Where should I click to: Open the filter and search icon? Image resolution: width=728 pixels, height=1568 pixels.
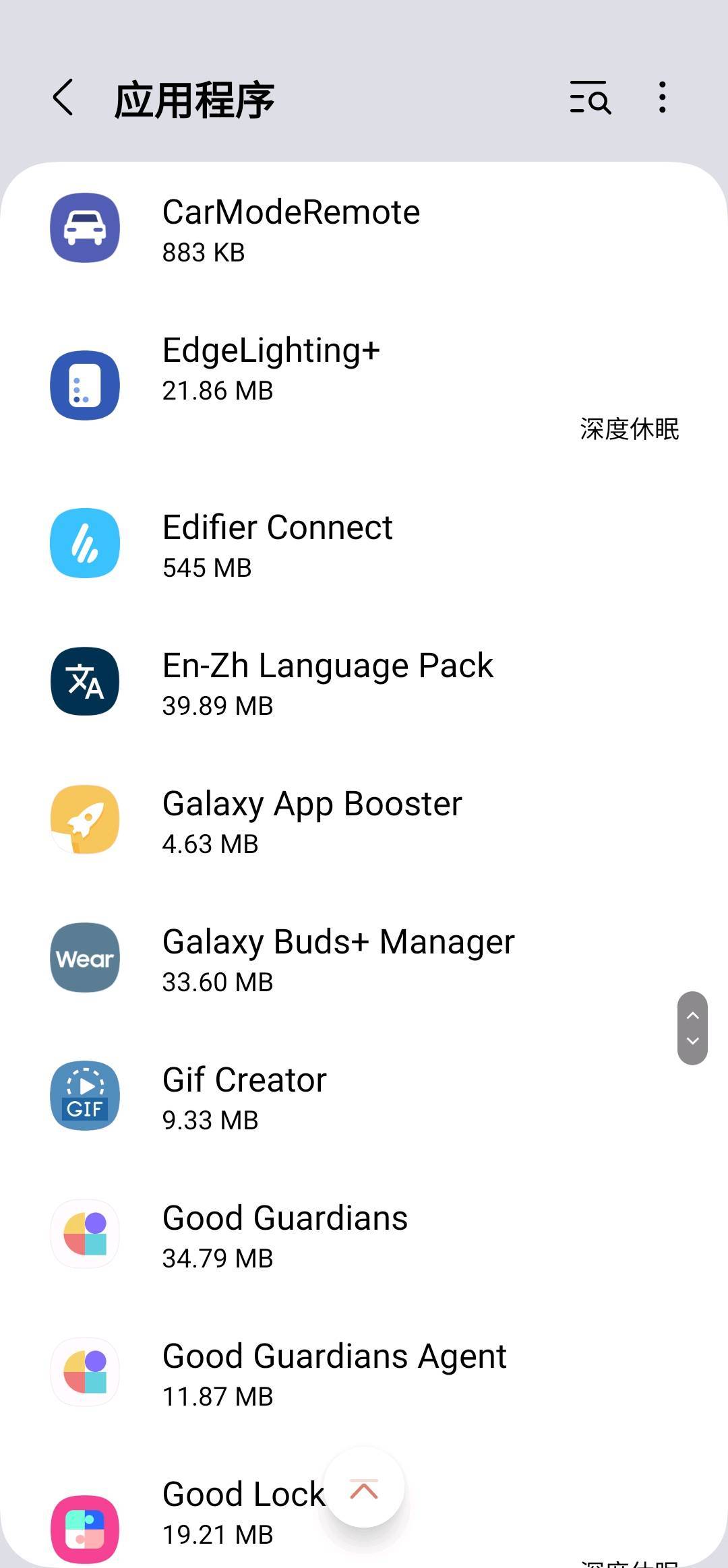pos(590,98)
